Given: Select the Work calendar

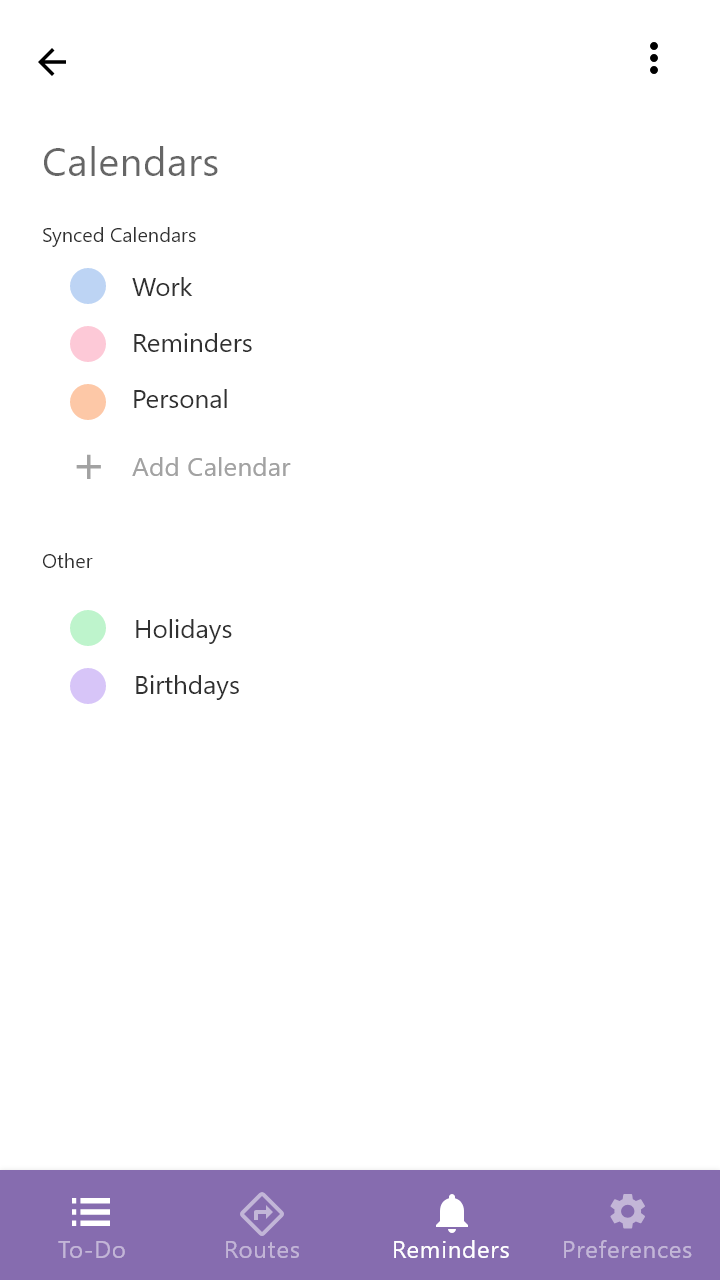Looking at the screenshot, I should pyautogui.click(x=161, y=287).
